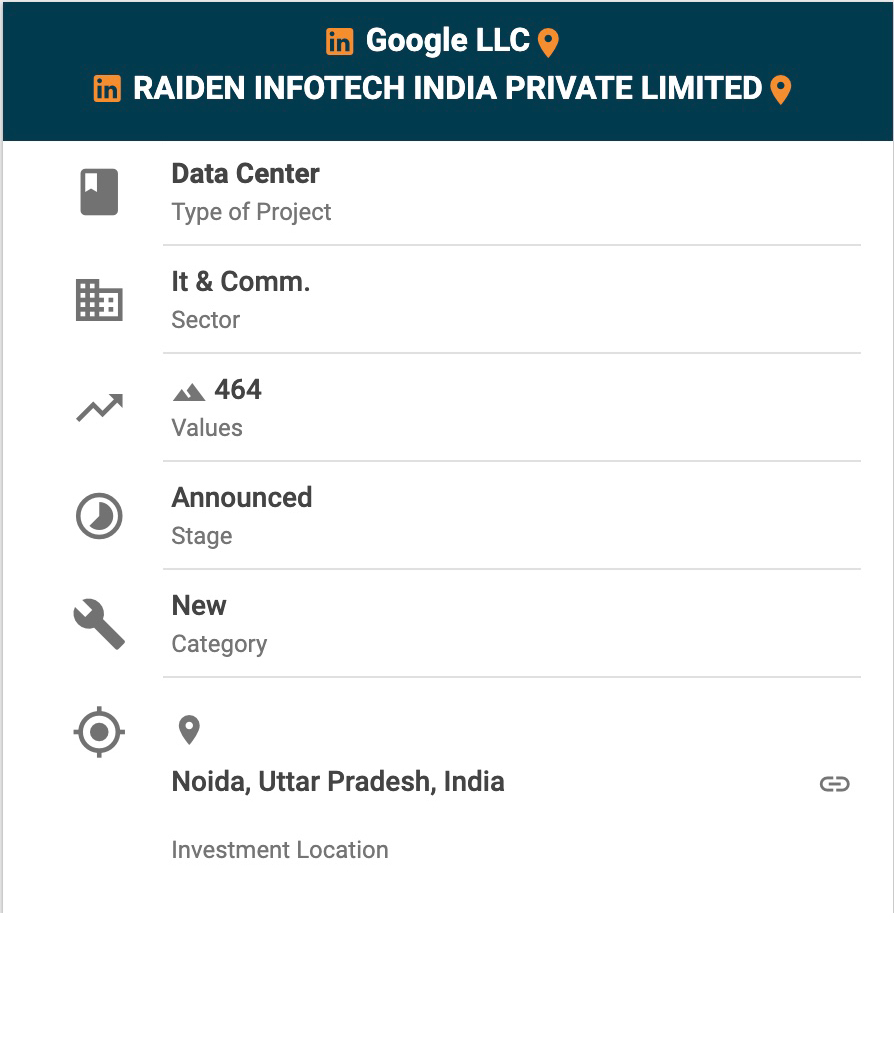
Task: Tap the location pin beside Raiden Infotech
Action: point(781,89)
